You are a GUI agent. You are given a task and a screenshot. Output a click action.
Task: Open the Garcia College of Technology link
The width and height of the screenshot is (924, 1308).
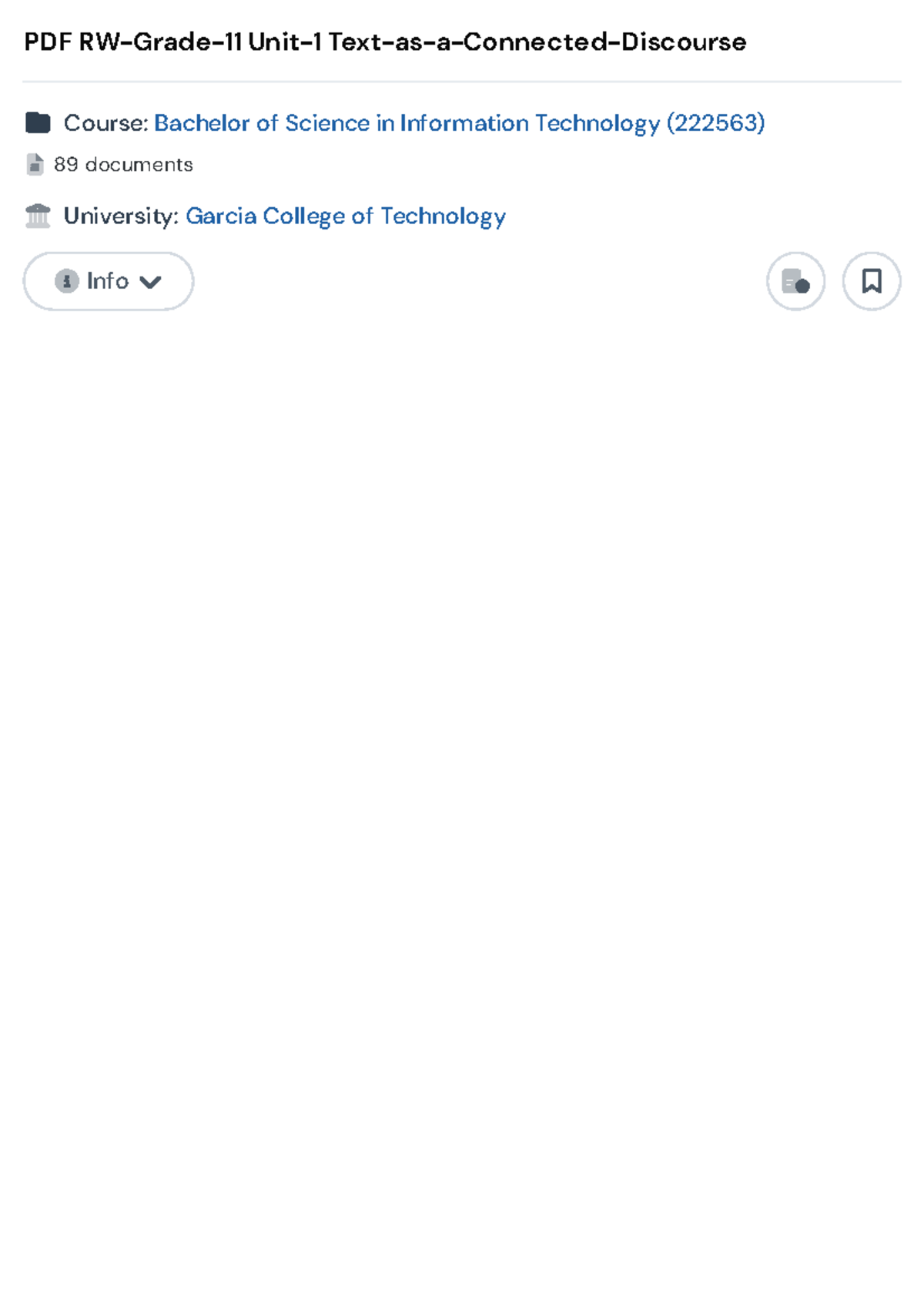[x=345, y=216]
